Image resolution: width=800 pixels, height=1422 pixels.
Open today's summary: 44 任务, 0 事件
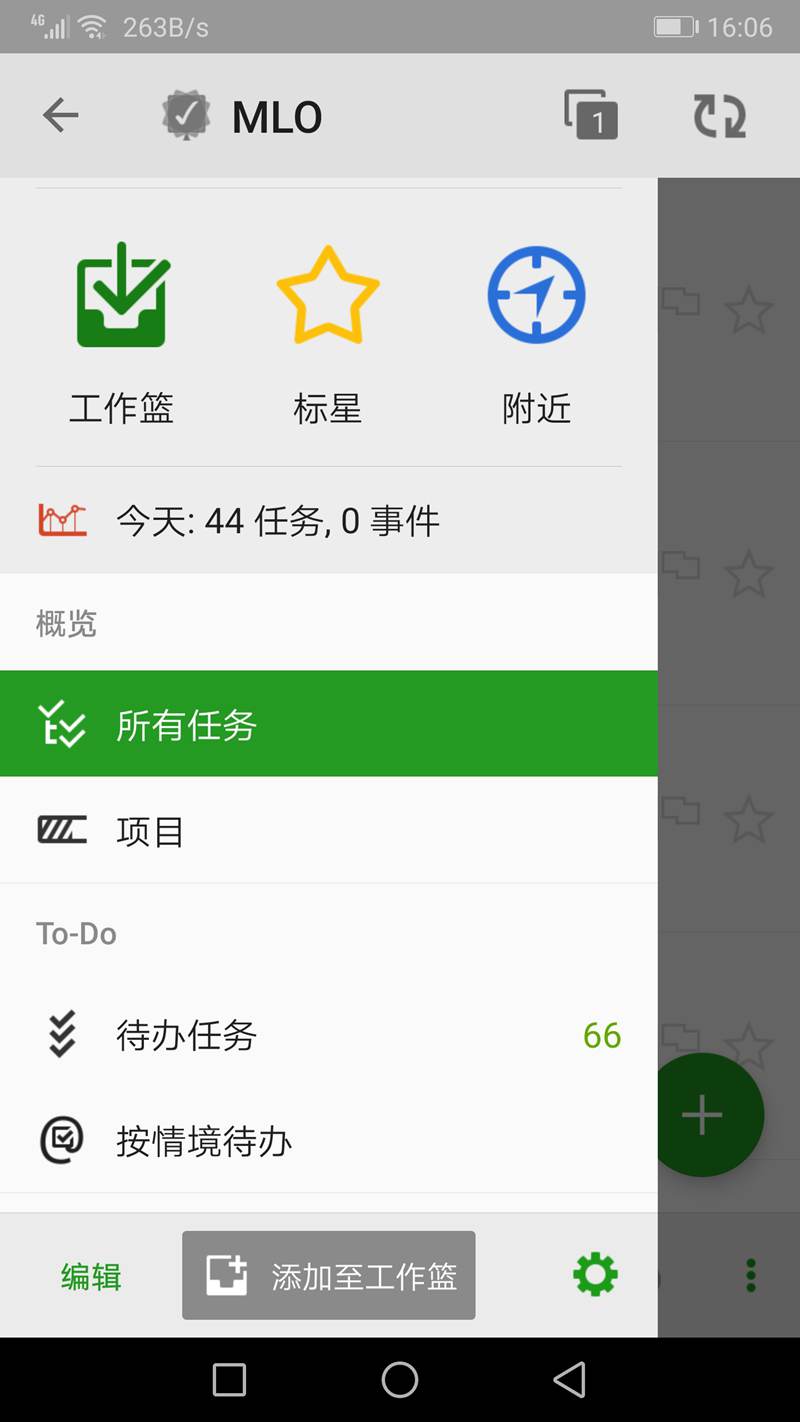(x=278, y=521)
